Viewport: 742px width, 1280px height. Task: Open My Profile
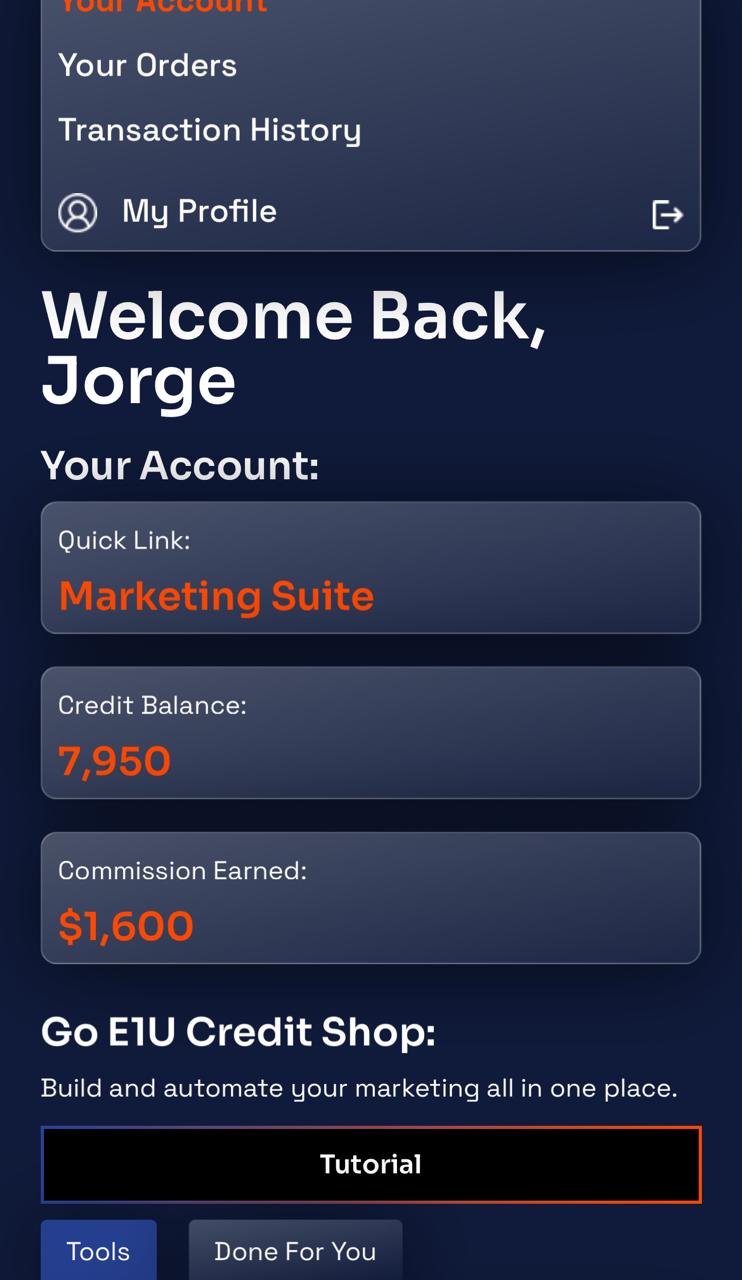[198, 212]
